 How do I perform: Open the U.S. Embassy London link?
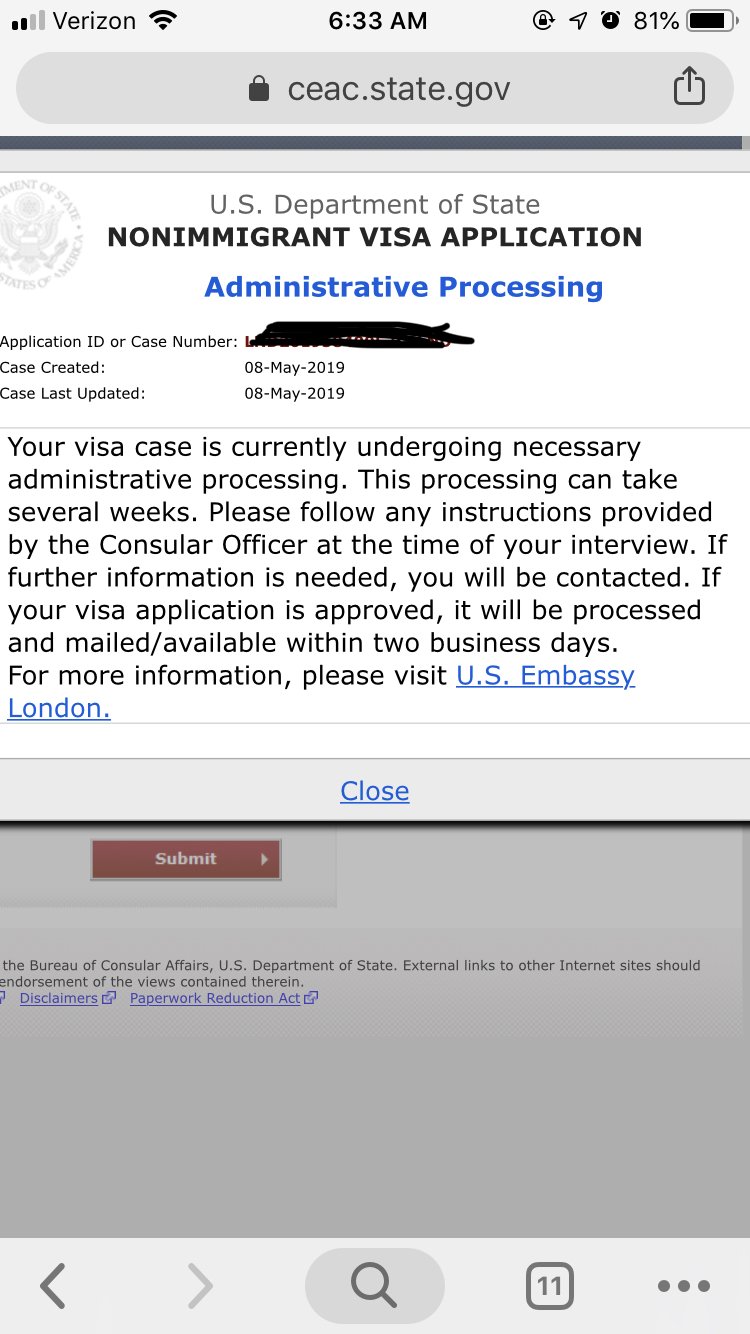321,692
